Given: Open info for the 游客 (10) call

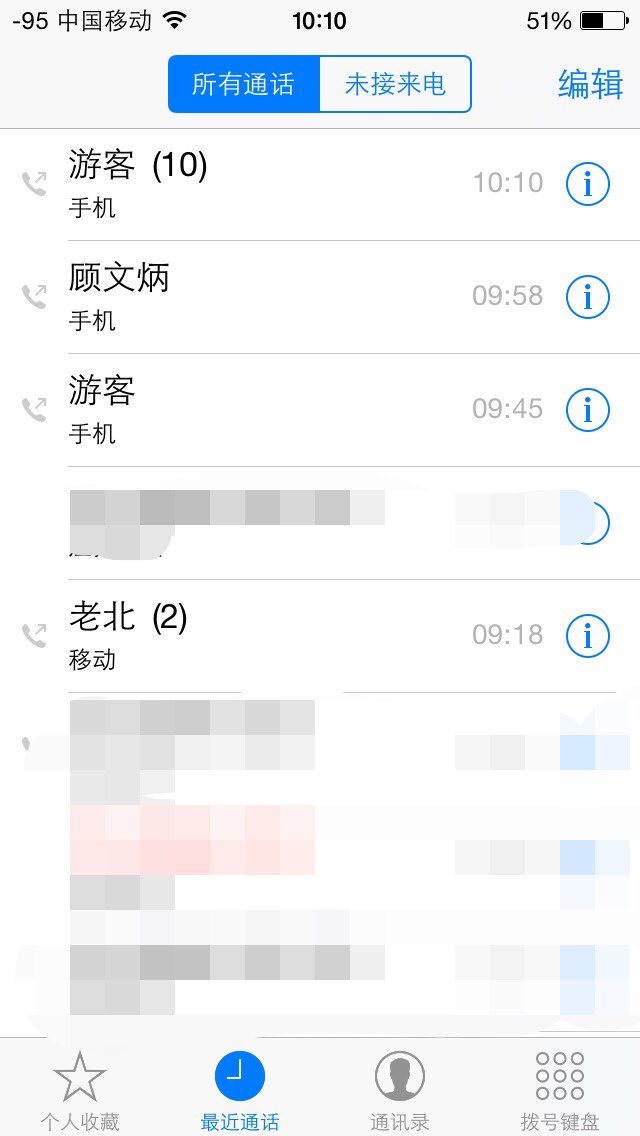Looking at the screenshot, I should point(587,184).
